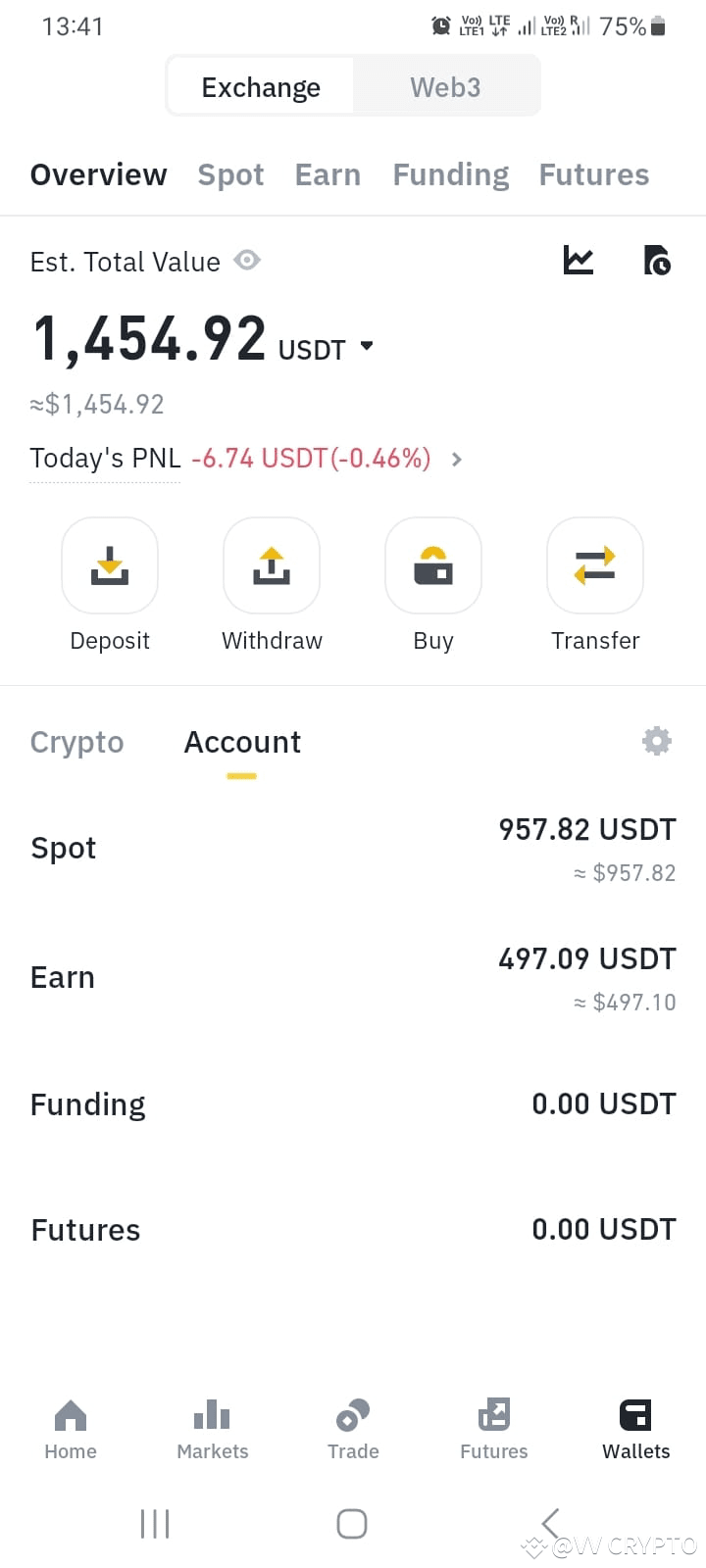Tap the Withdraw button

(272, 586)
